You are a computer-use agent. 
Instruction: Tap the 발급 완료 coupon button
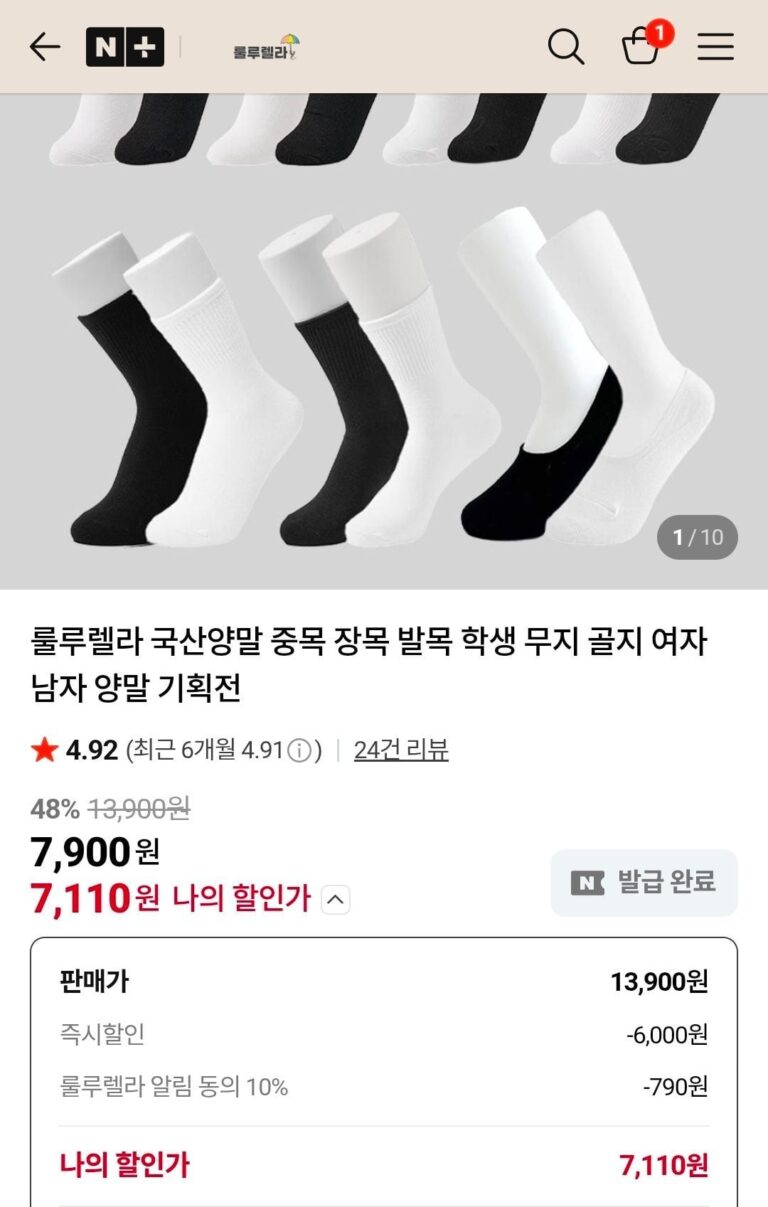644,882
